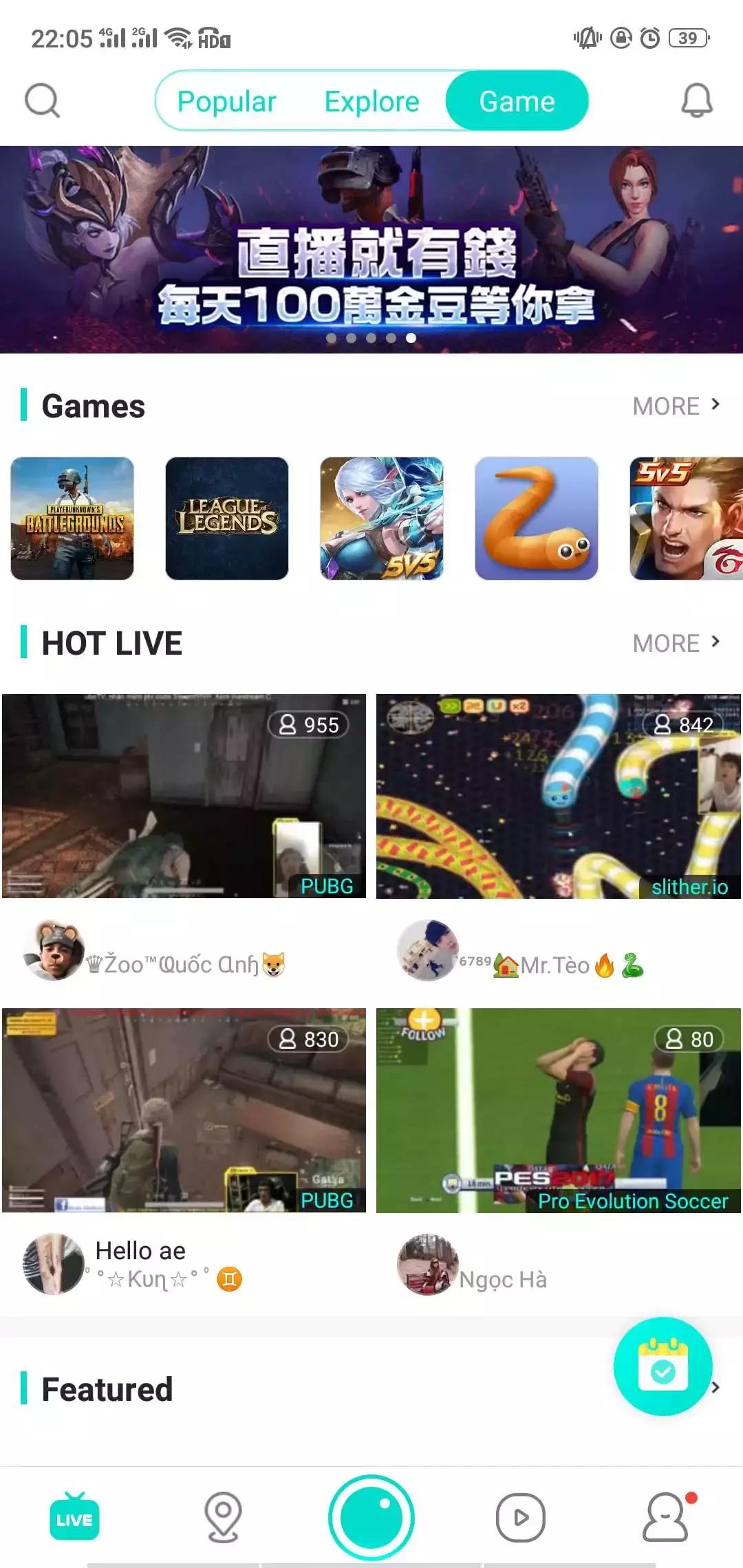The width and height of the screenshot is (743, 1568).
Task: Go to the profile tab
Action: coord(666,1517)
